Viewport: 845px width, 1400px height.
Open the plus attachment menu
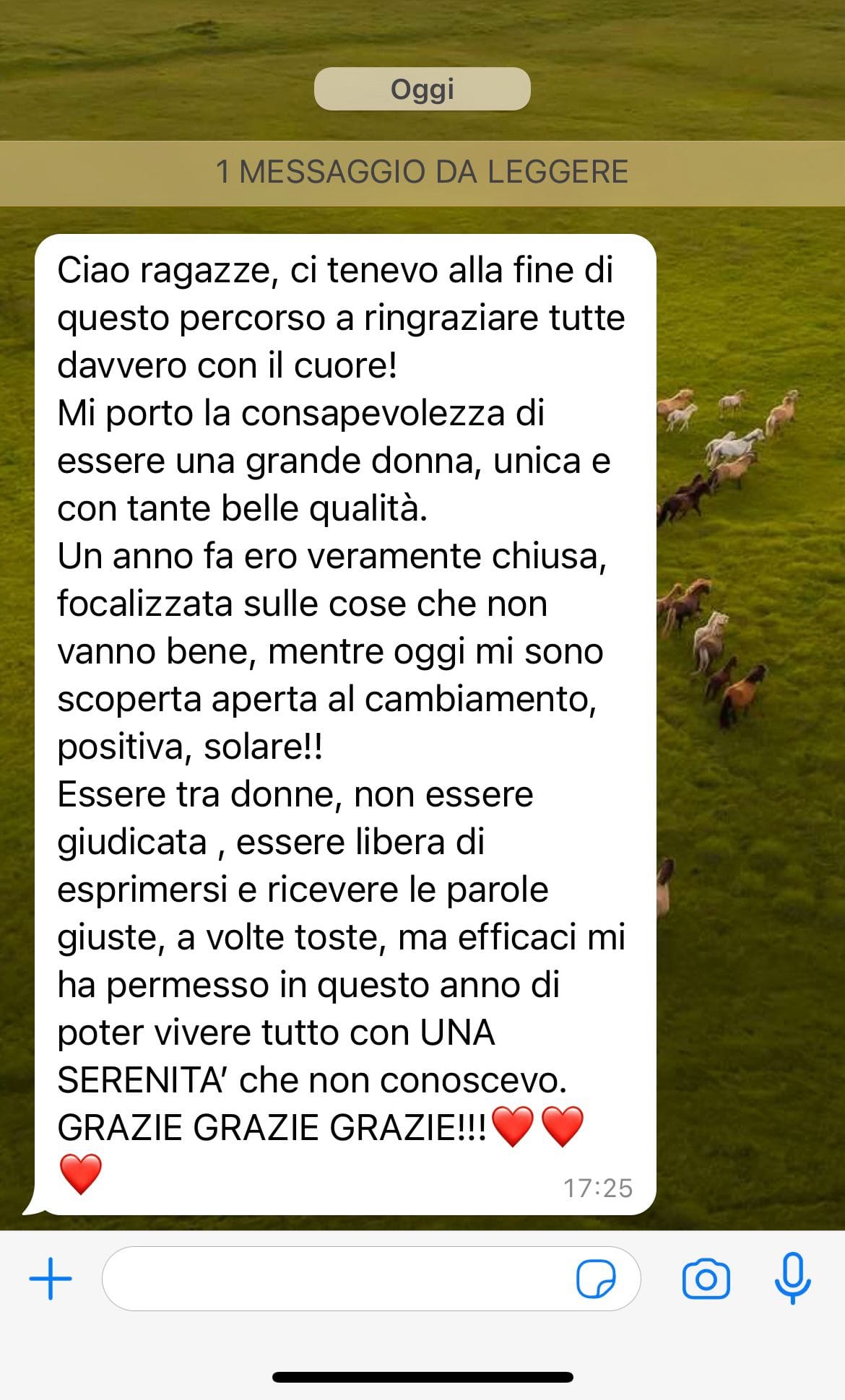(x=51, y=1279)
